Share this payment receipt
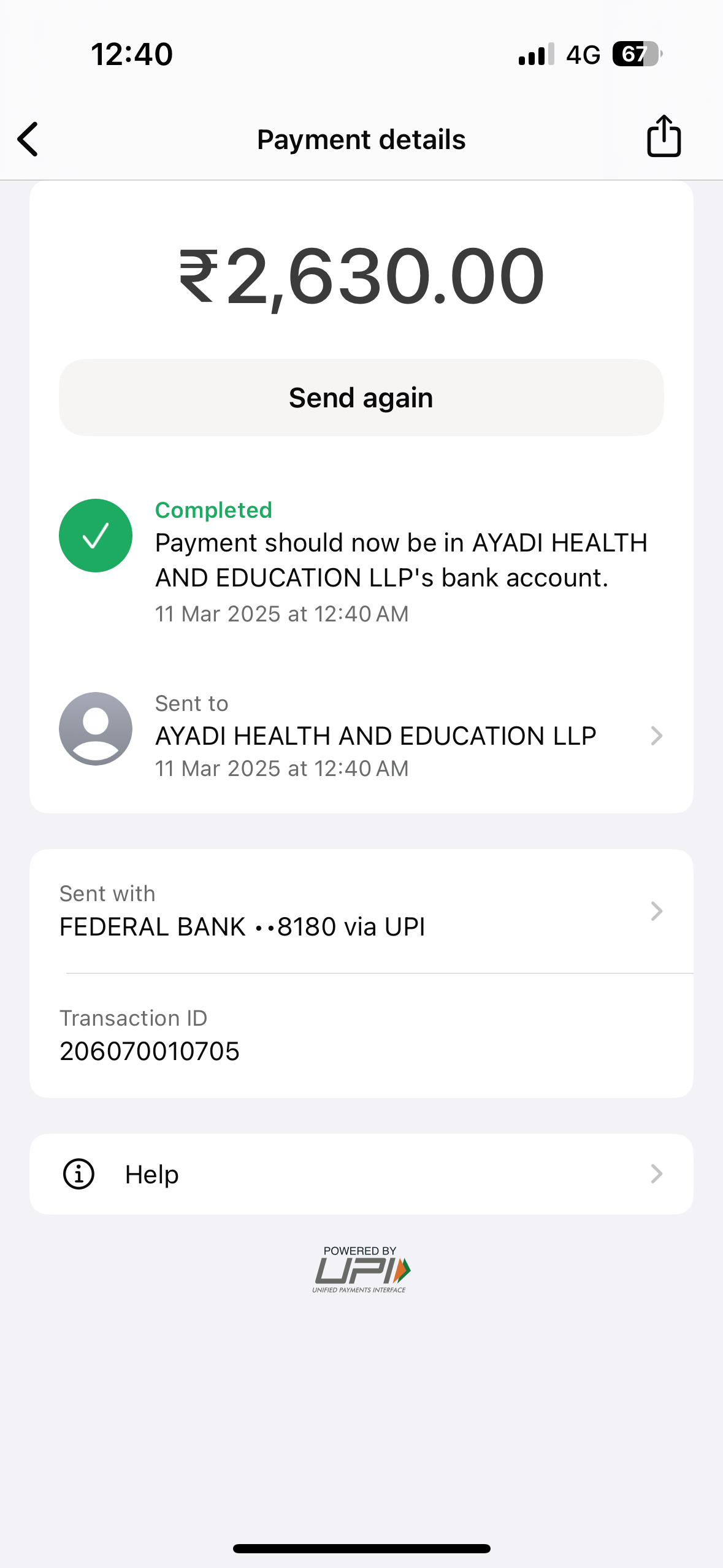This screenshot has width=723, height=1568. tap(664, 137)
